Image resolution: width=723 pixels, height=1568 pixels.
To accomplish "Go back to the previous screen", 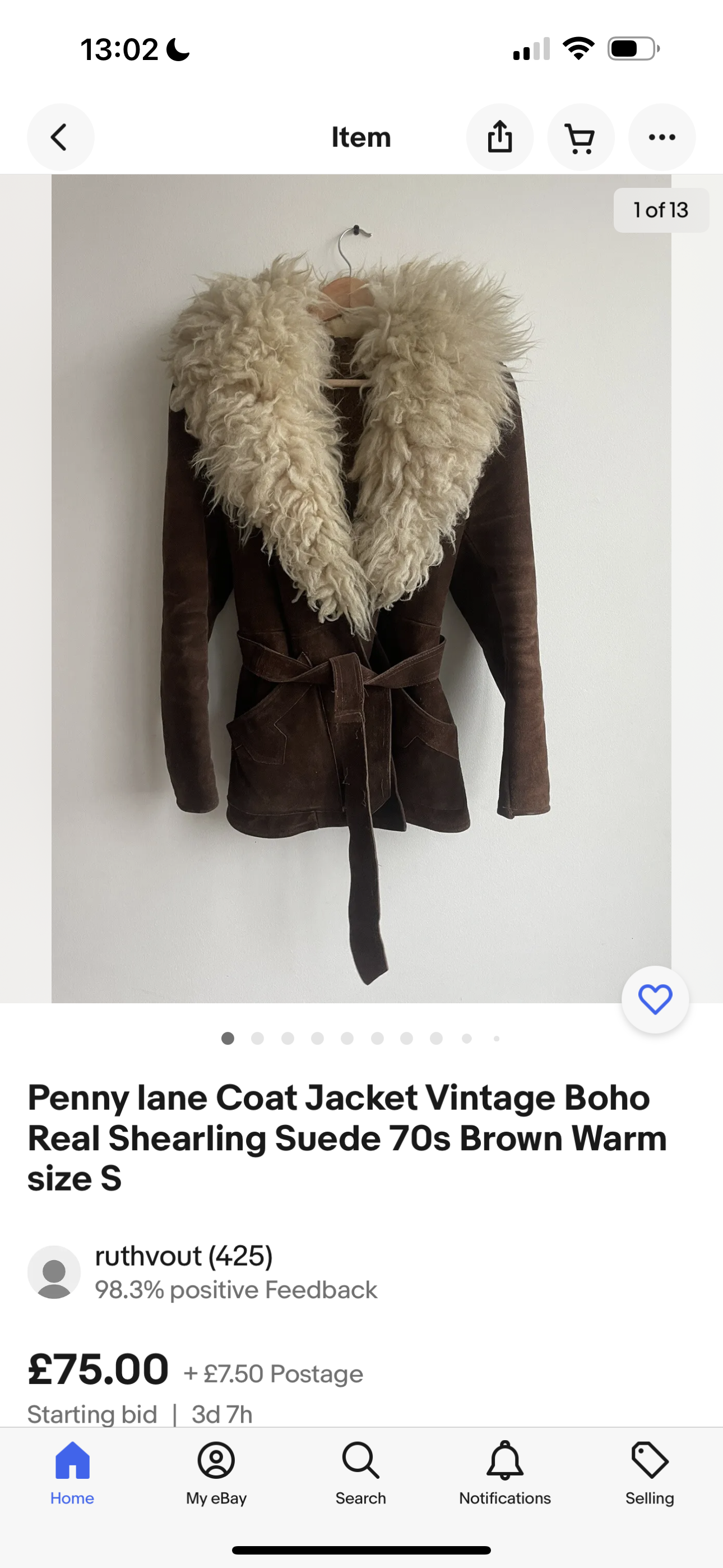I will tap(61, 137).
